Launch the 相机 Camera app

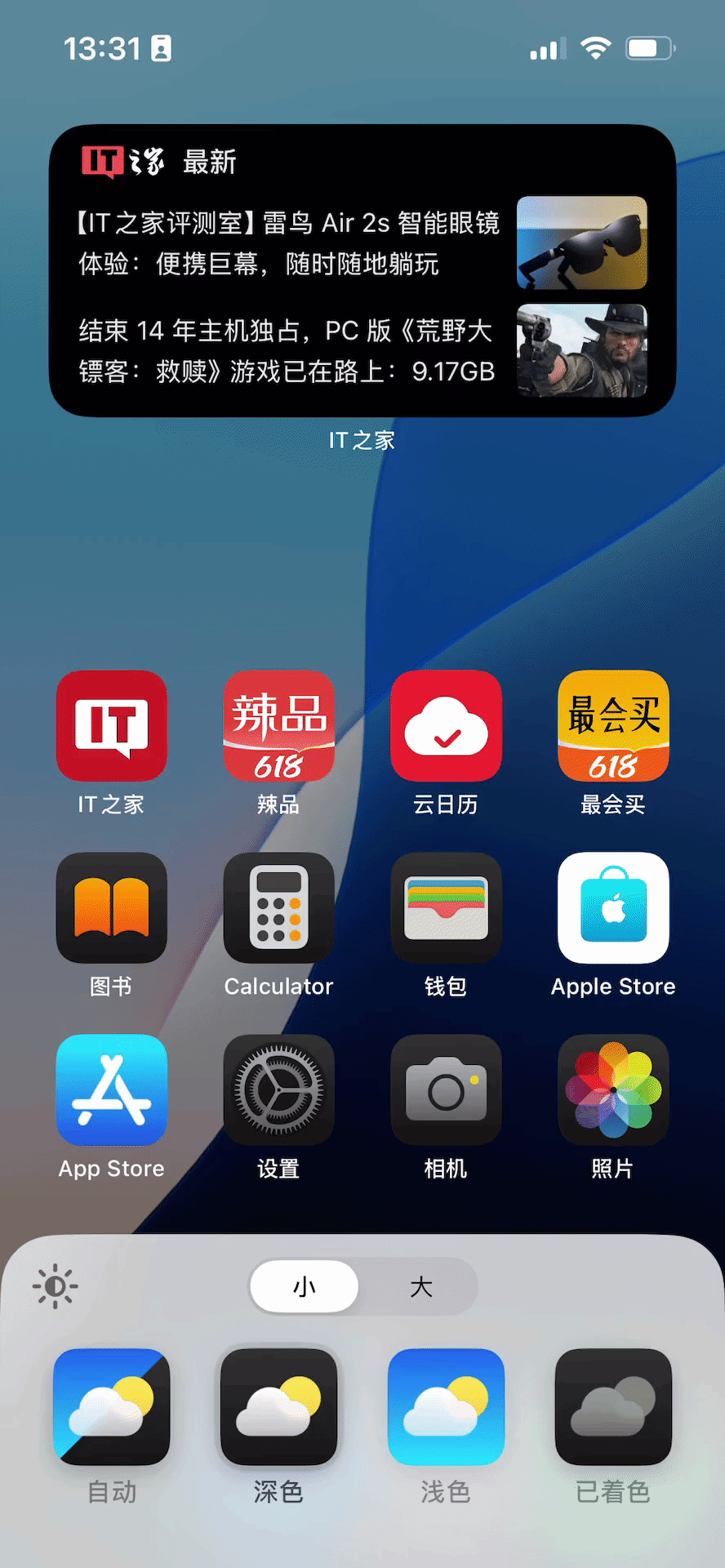(x=446, y=1090)
